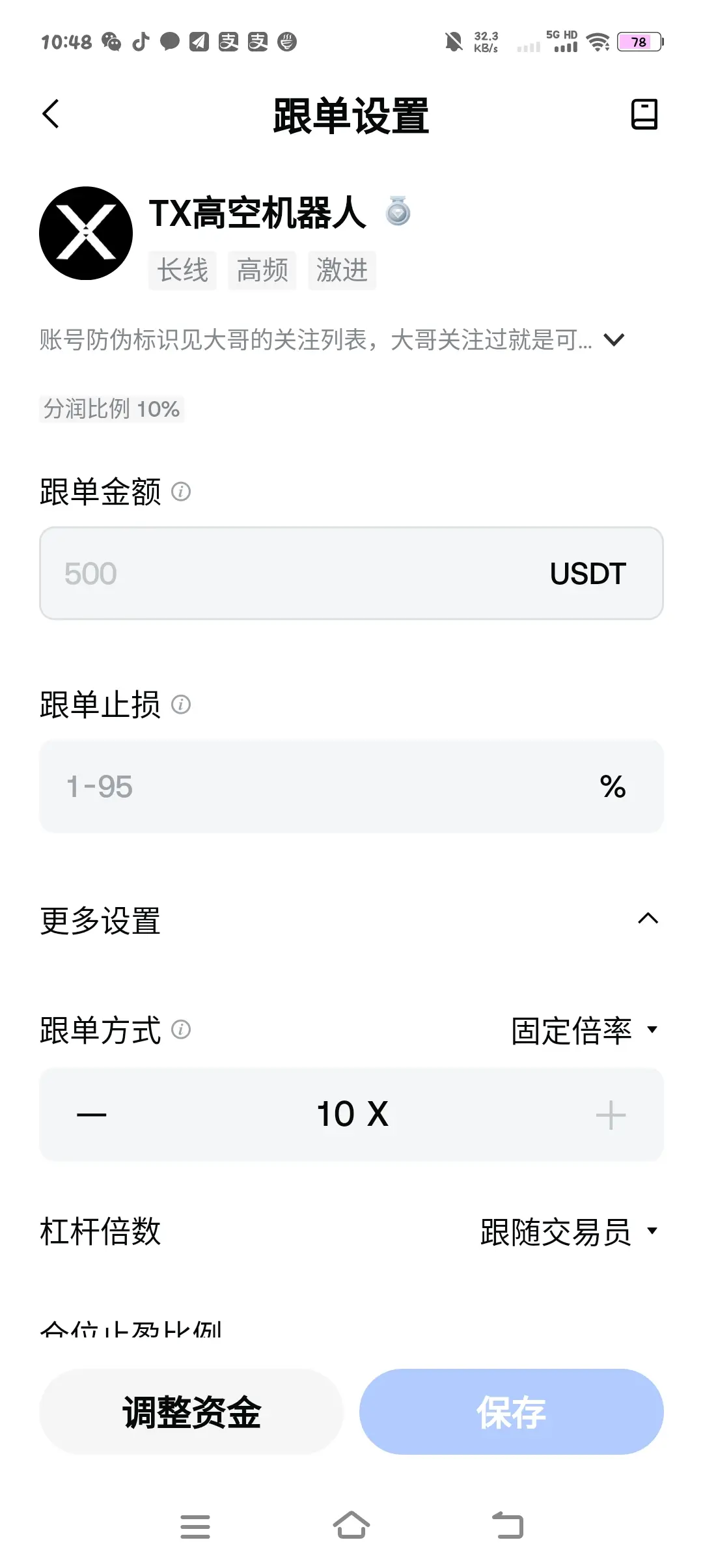This screenshot has height=1568, width=703.
Task: Go back using the top-left arrow
Action: 51,115
